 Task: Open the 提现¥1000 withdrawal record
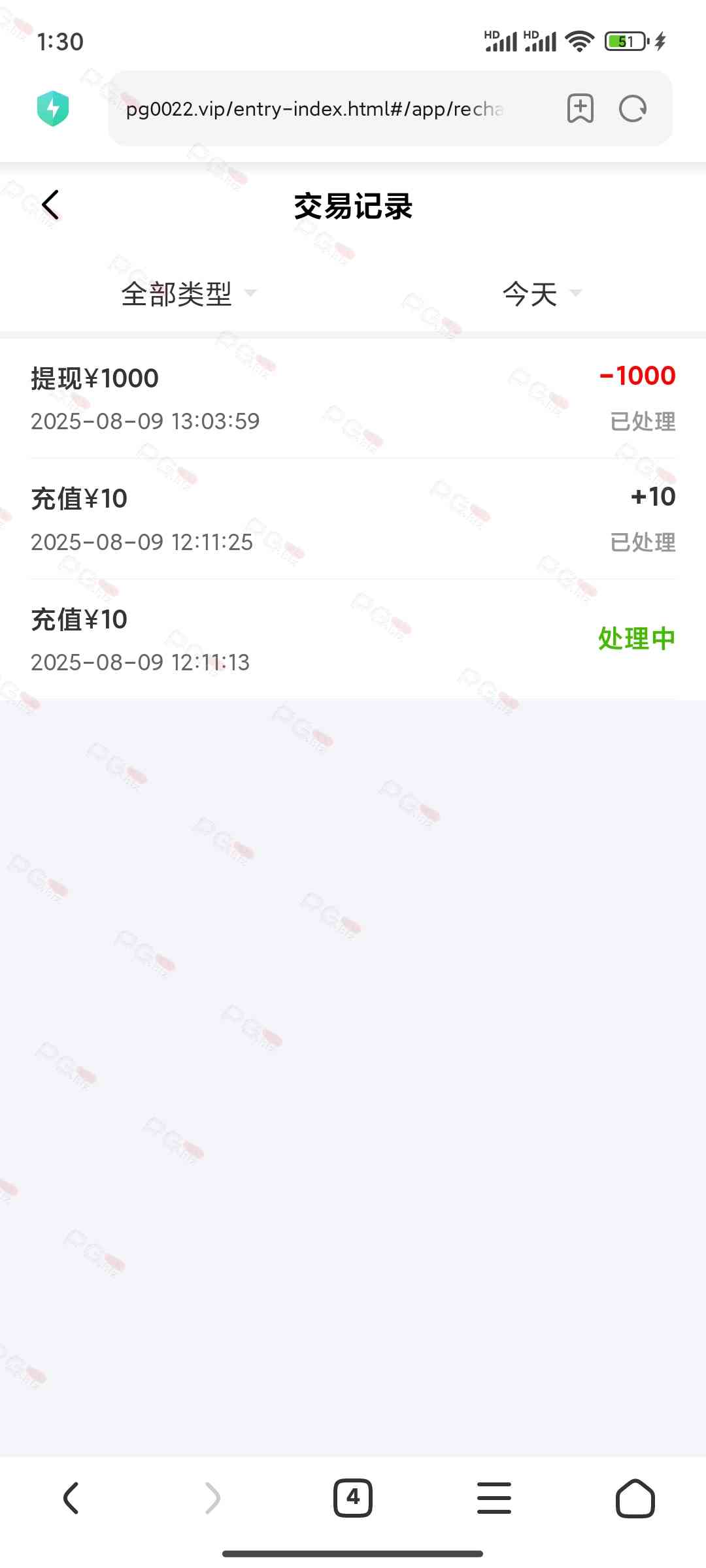[x=353, y=399]
